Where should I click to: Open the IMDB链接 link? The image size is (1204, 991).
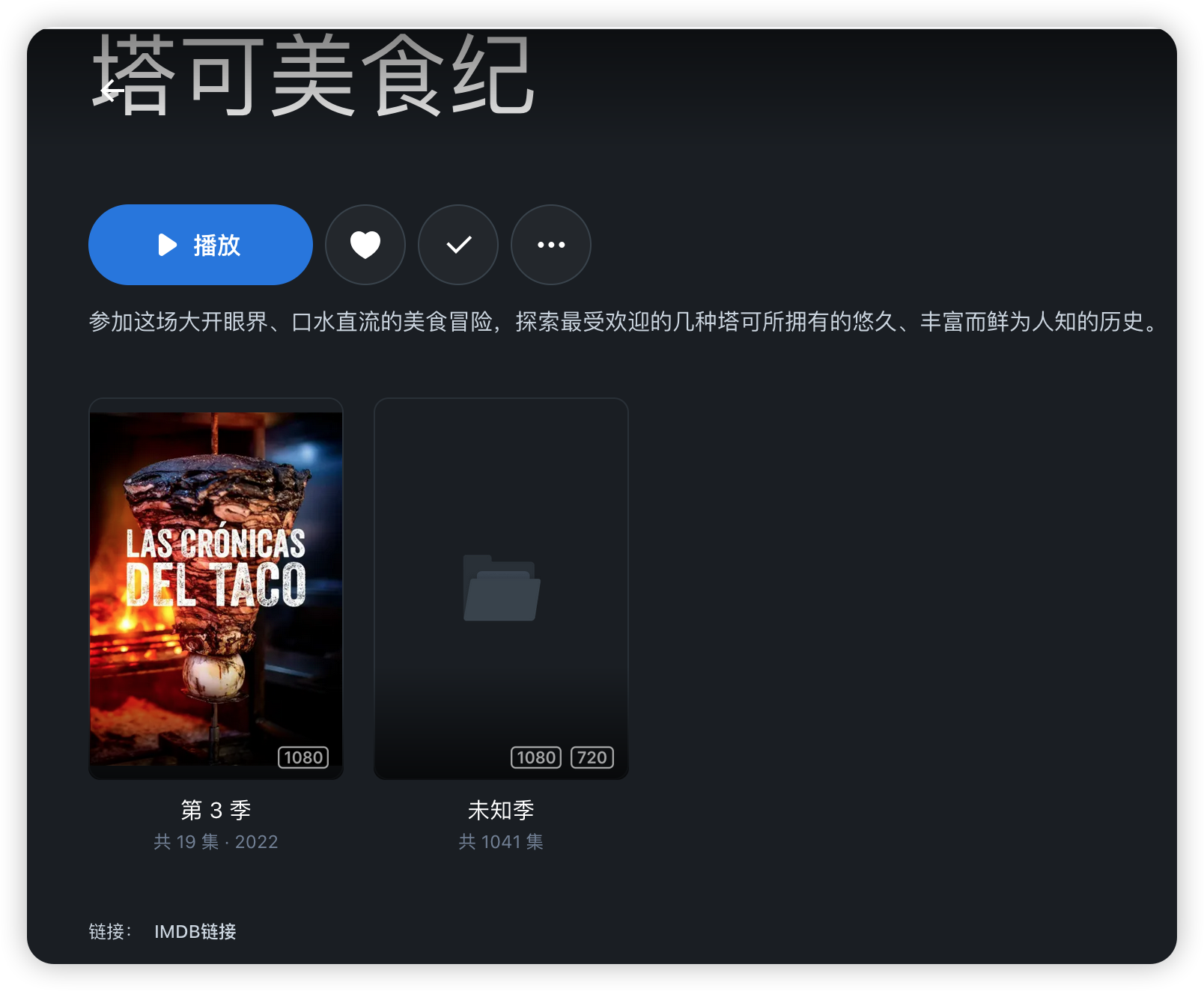195,931
